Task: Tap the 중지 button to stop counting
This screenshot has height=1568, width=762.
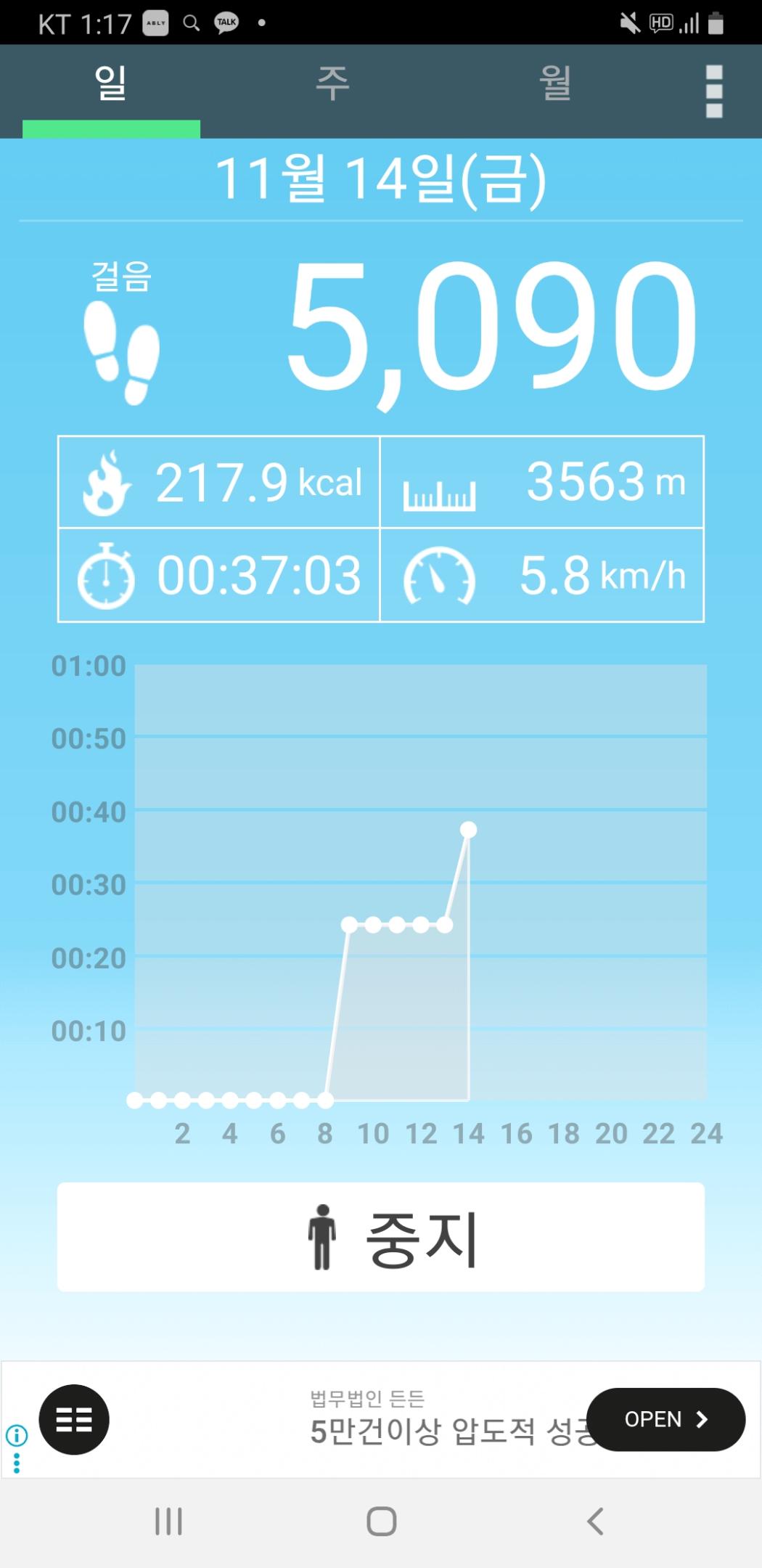Action: (380, 1237)
